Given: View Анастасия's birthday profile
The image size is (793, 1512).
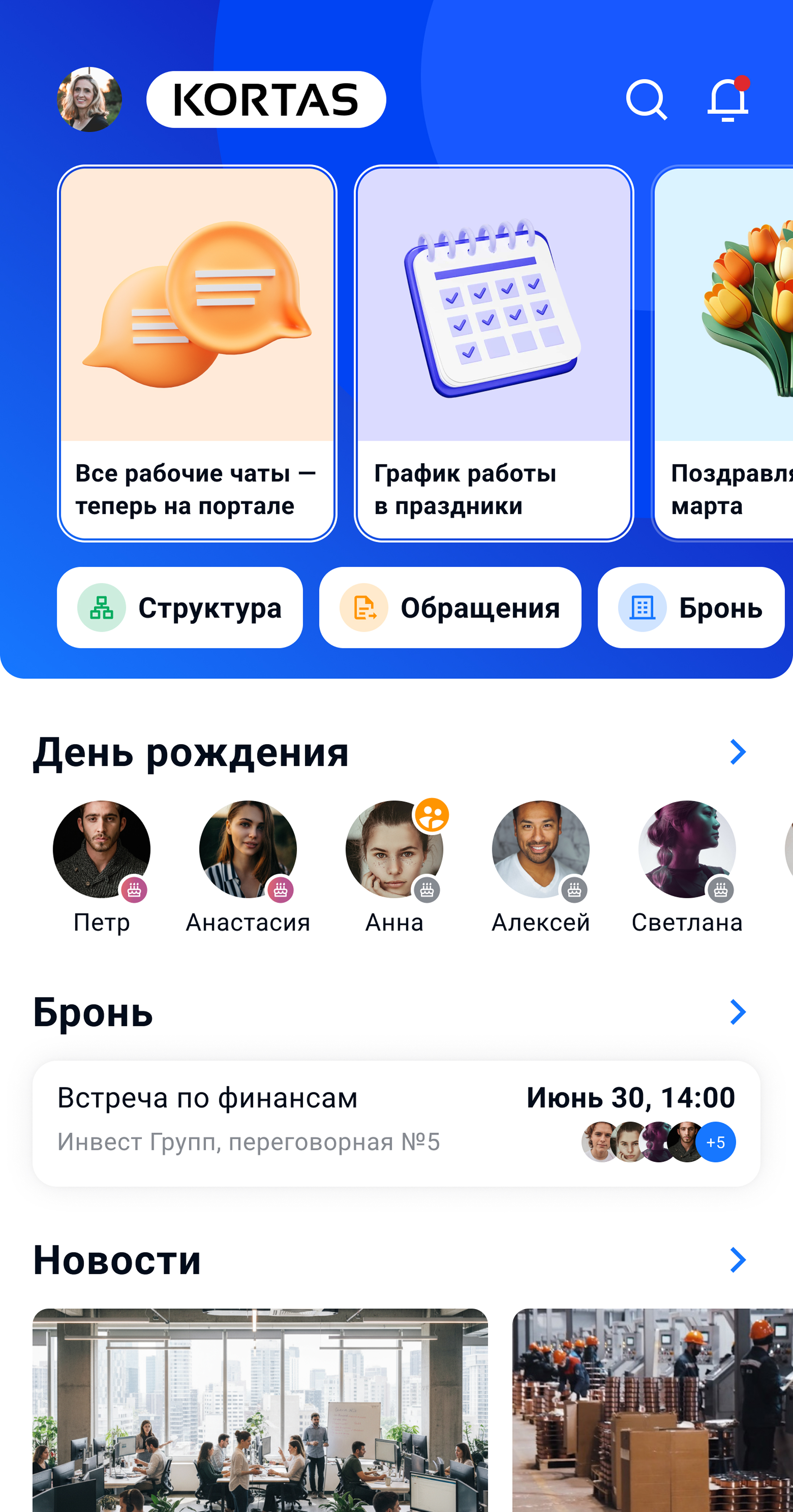Looking at the screenshot, I should point(248,850).
